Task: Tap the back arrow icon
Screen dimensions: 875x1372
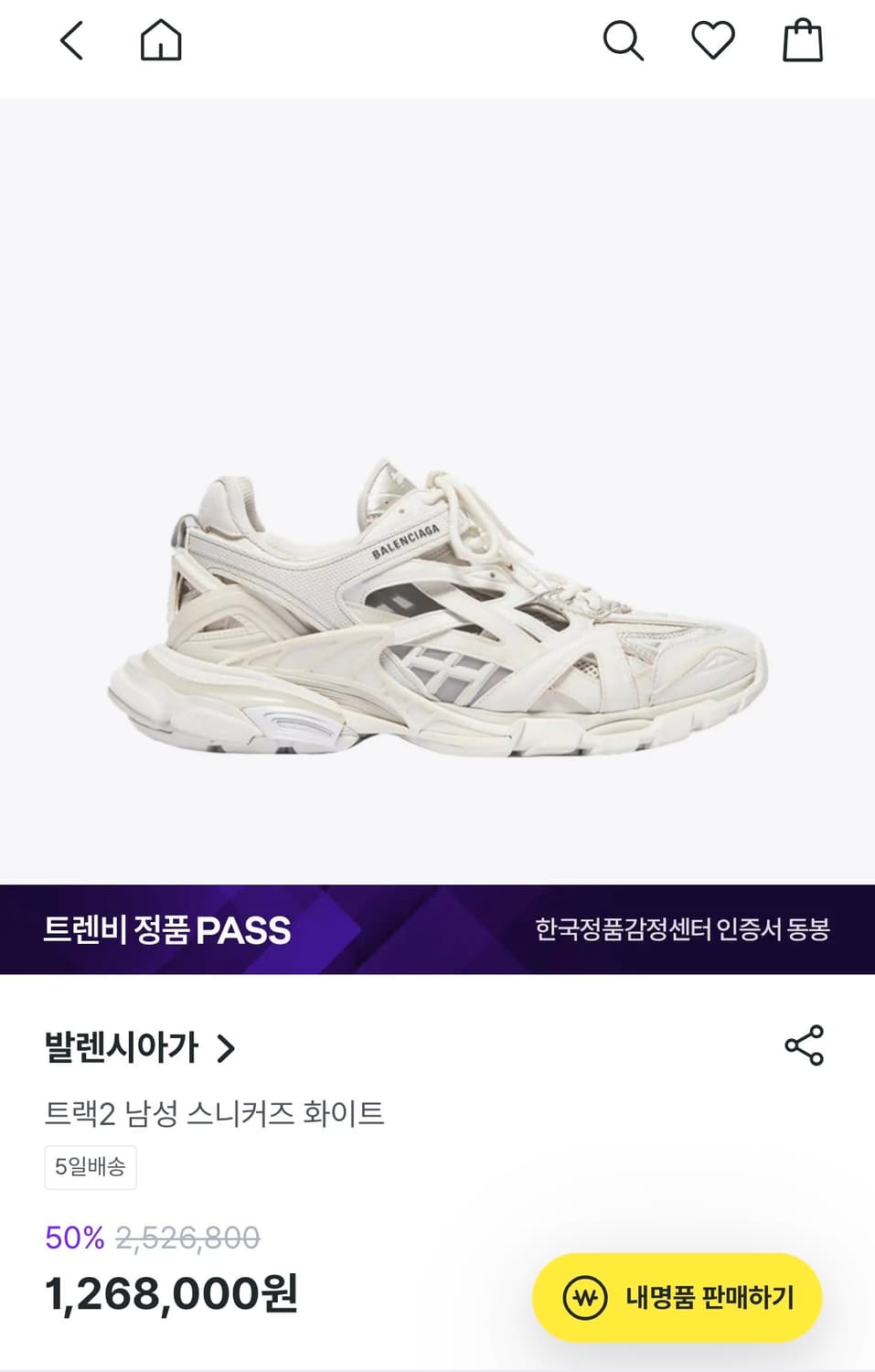Action: click(x=71, y=40)
